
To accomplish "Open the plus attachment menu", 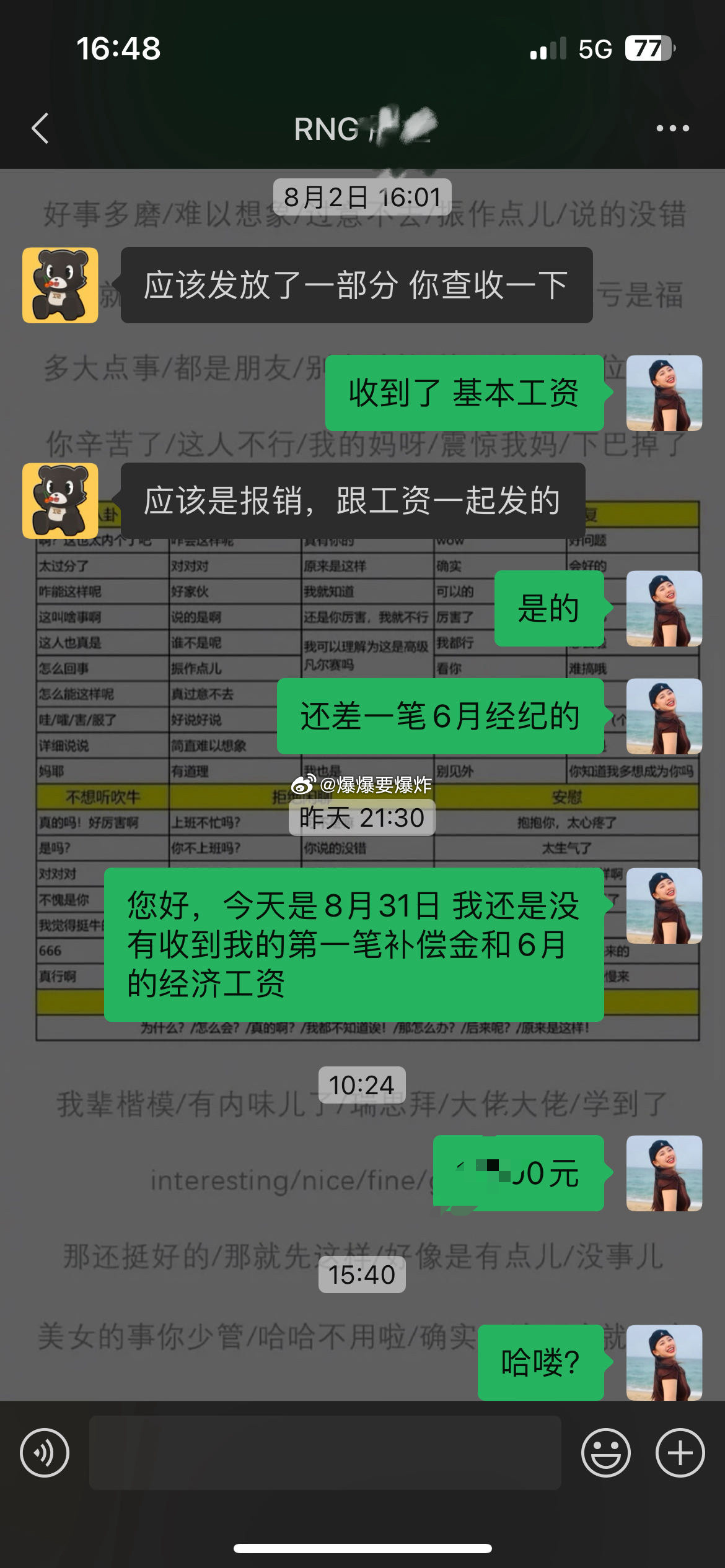I will (x=680, y=1452).
